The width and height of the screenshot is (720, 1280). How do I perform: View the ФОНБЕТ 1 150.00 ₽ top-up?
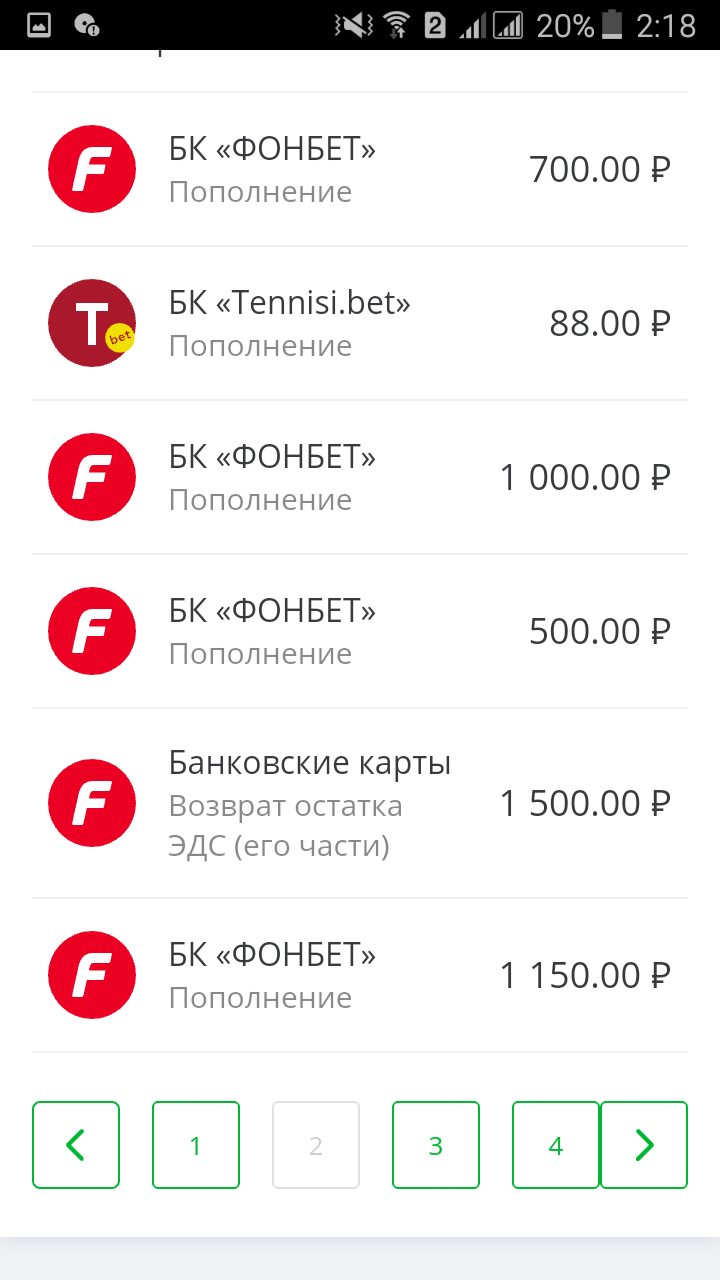pyautogui.click(x=360, y=975)
